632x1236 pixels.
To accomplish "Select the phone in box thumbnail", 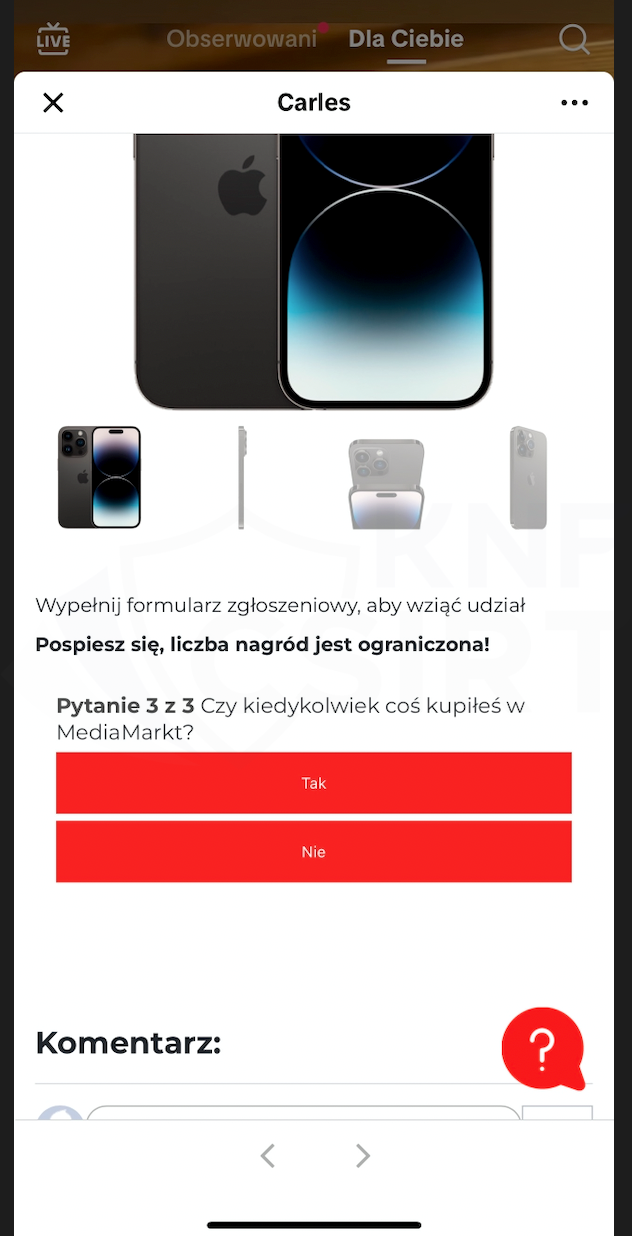I will coord(386,483).
